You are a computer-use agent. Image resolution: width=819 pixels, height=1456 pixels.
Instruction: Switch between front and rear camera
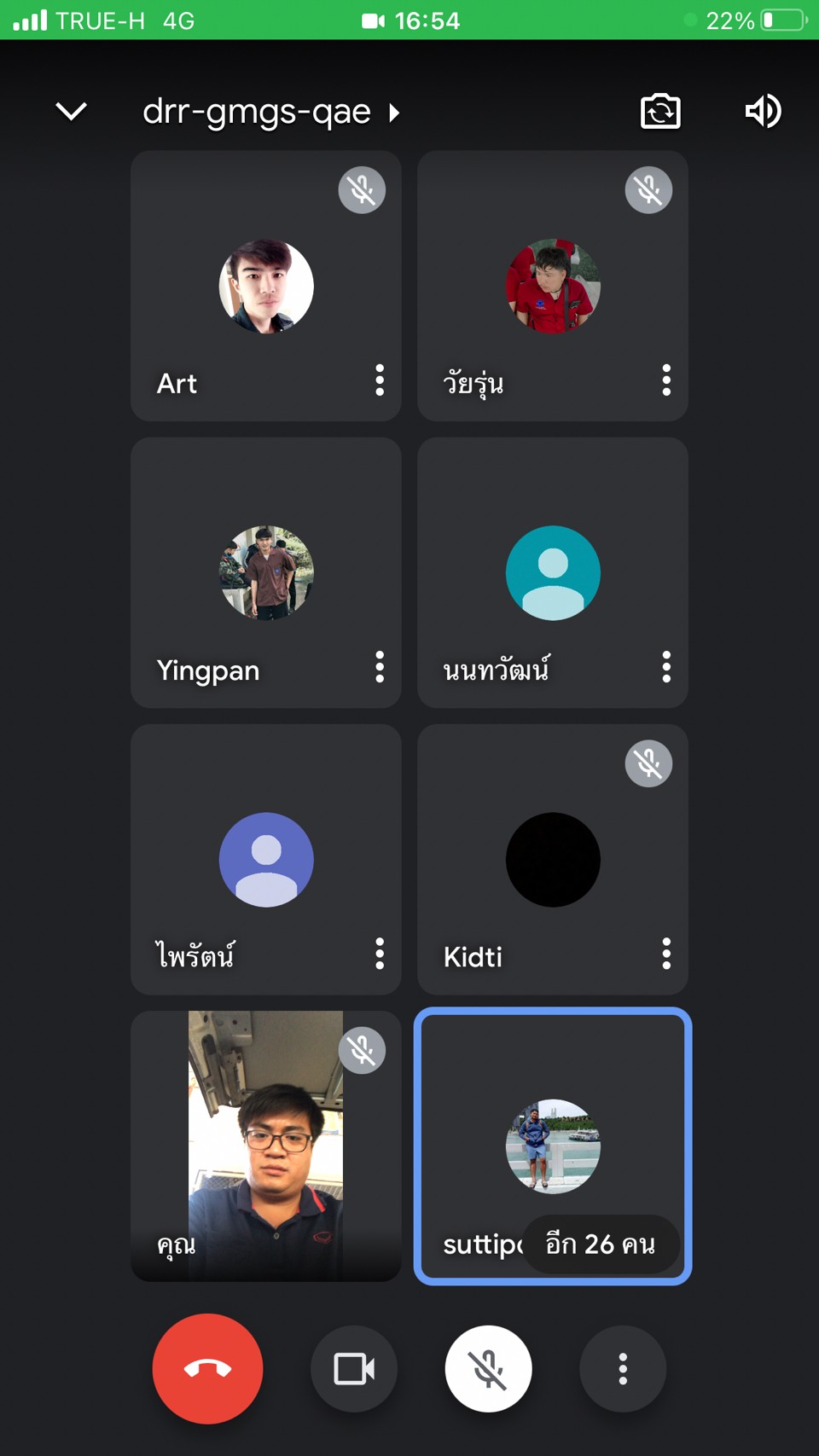[x=660, y=111]
